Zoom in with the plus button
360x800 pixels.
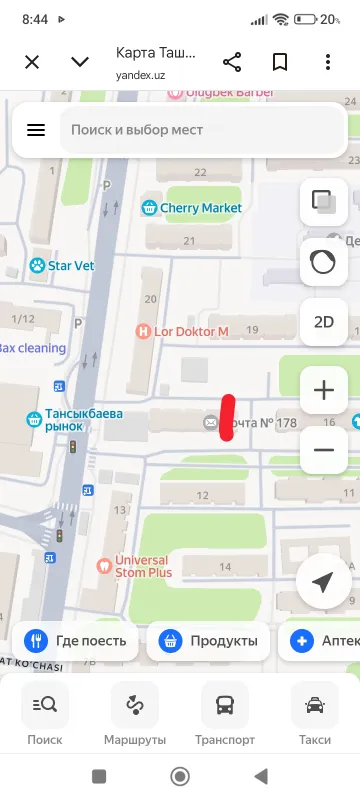tap(324, 390)
